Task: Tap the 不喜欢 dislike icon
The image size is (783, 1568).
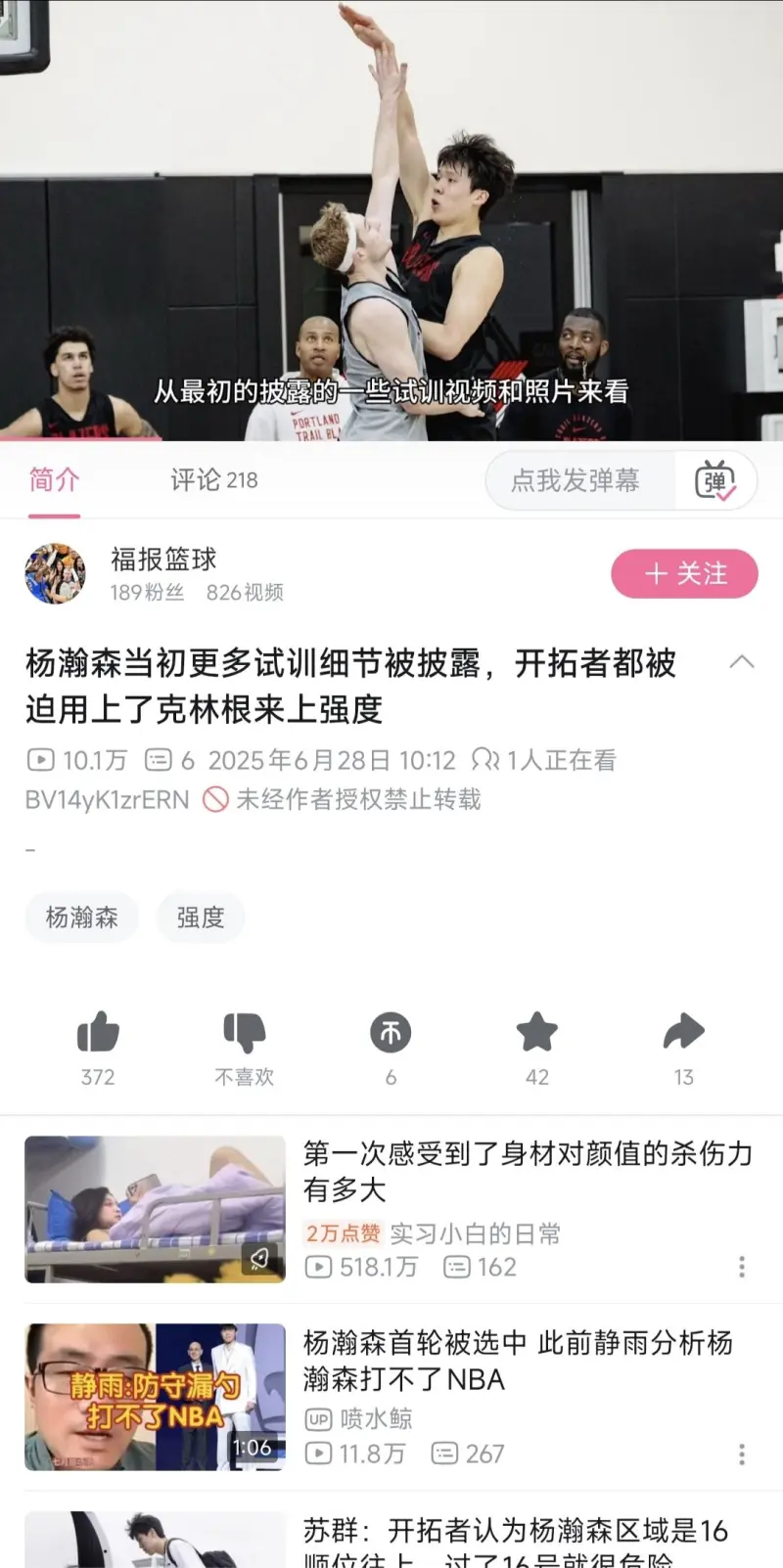Action: coord(244,1034)
